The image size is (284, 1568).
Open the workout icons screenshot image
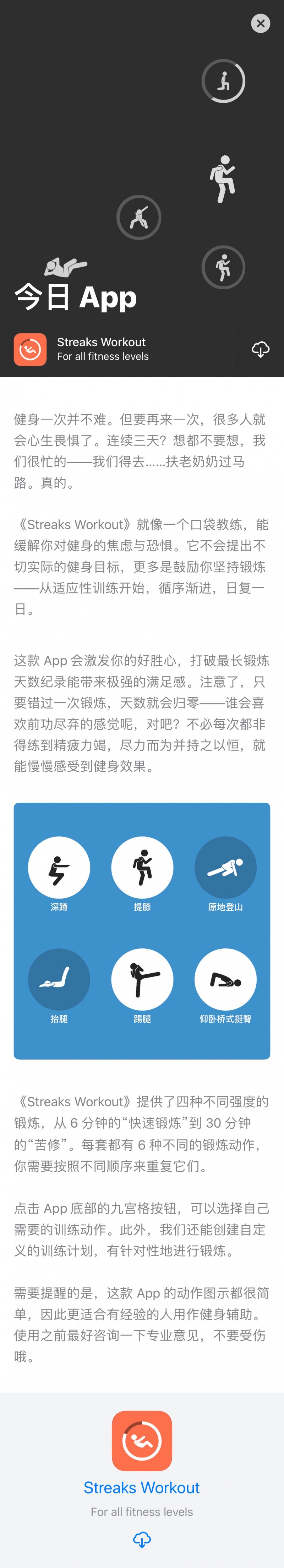[142, 931]
